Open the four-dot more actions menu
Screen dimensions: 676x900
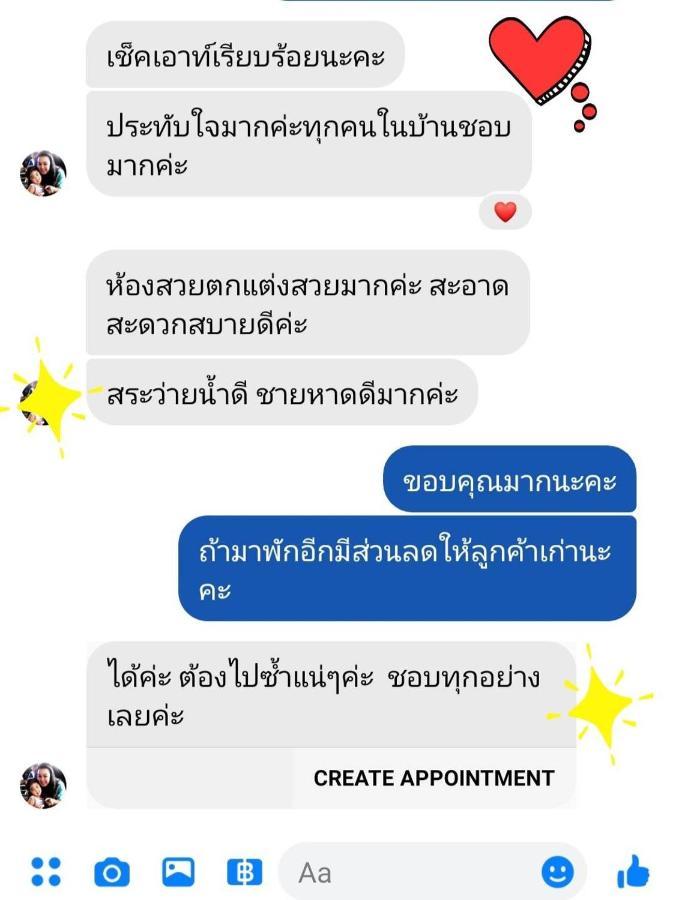click(x=46, y=872)
